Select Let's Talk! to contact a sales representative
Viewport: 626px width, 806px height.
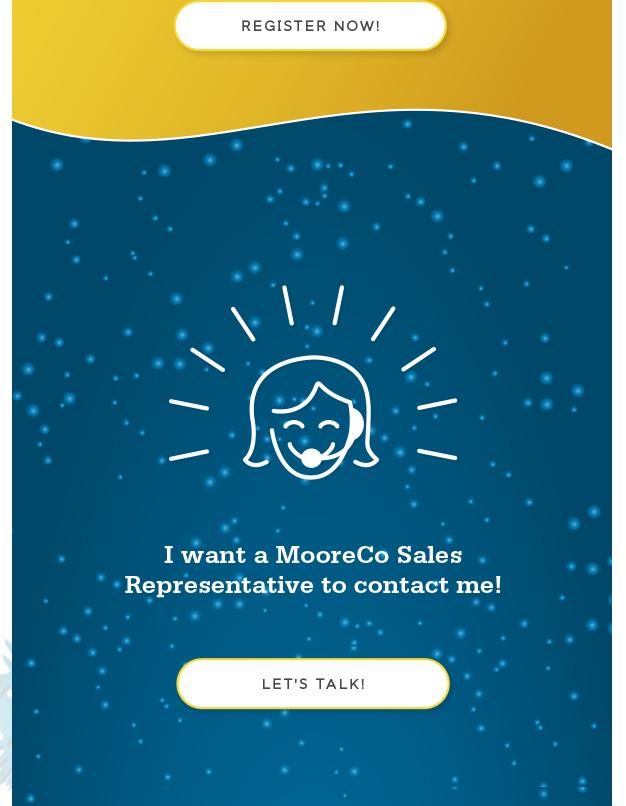313,684
